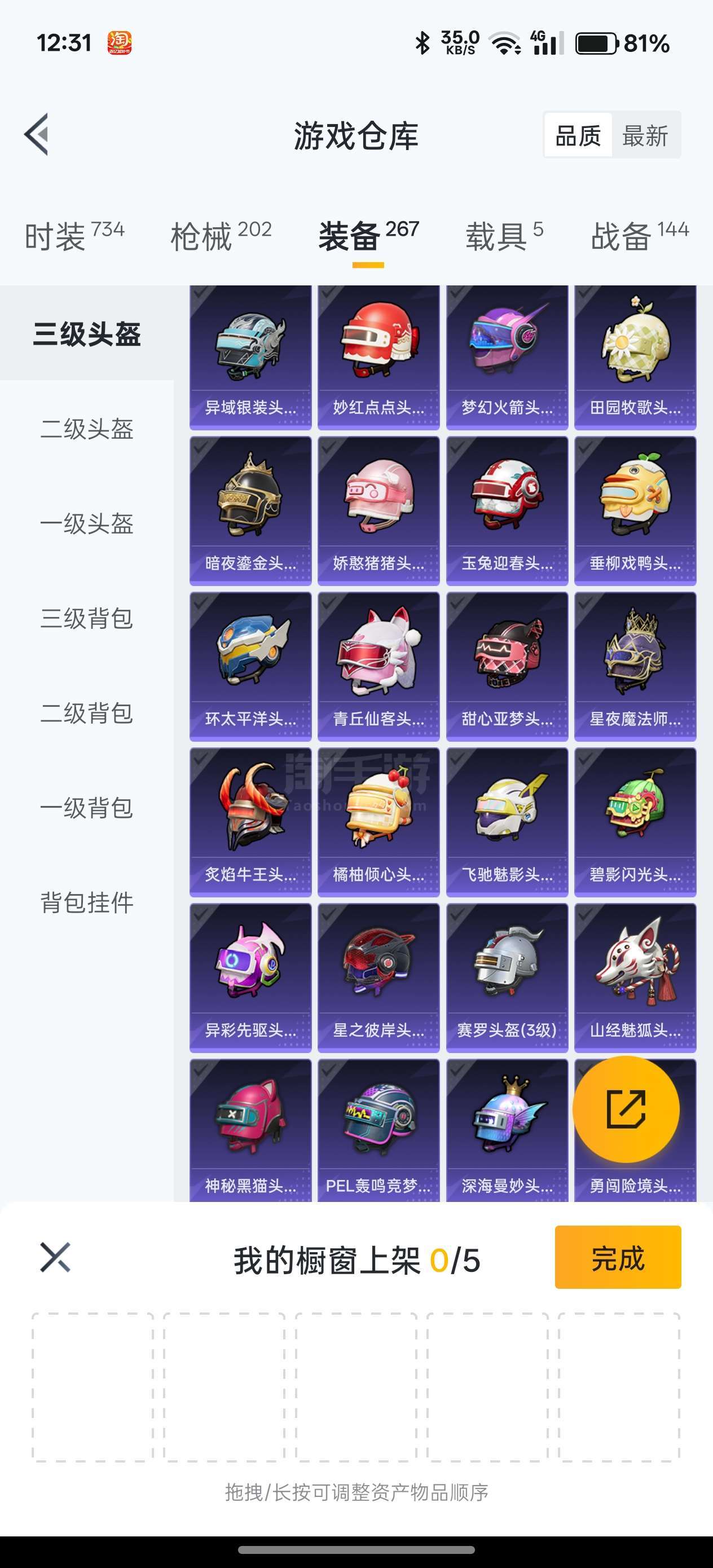Pick the 青丘仙客头盔 item
This screenshot has width=713, height=1568.
click(x=378, y=666)
